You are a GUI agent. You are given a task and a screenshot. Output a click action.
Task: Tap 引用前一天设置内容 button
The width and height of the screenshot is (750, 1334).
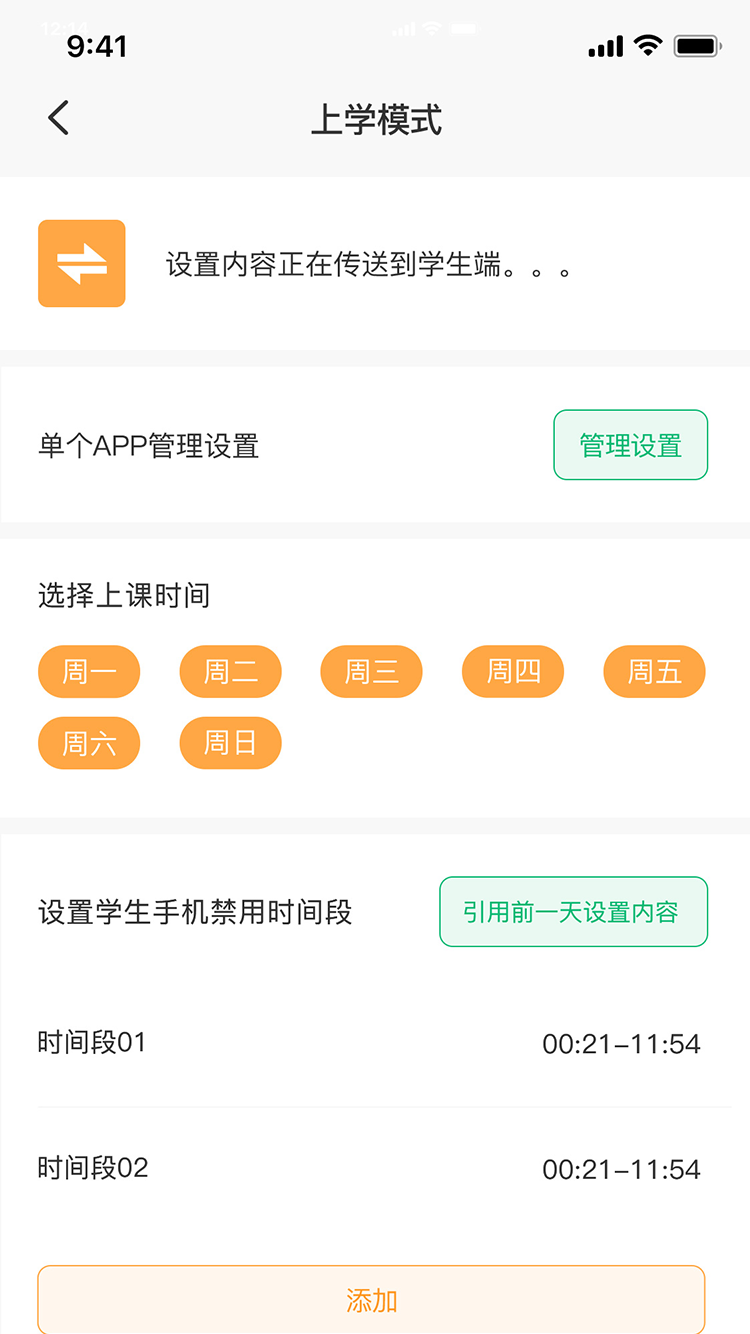(x=573, y=912)
